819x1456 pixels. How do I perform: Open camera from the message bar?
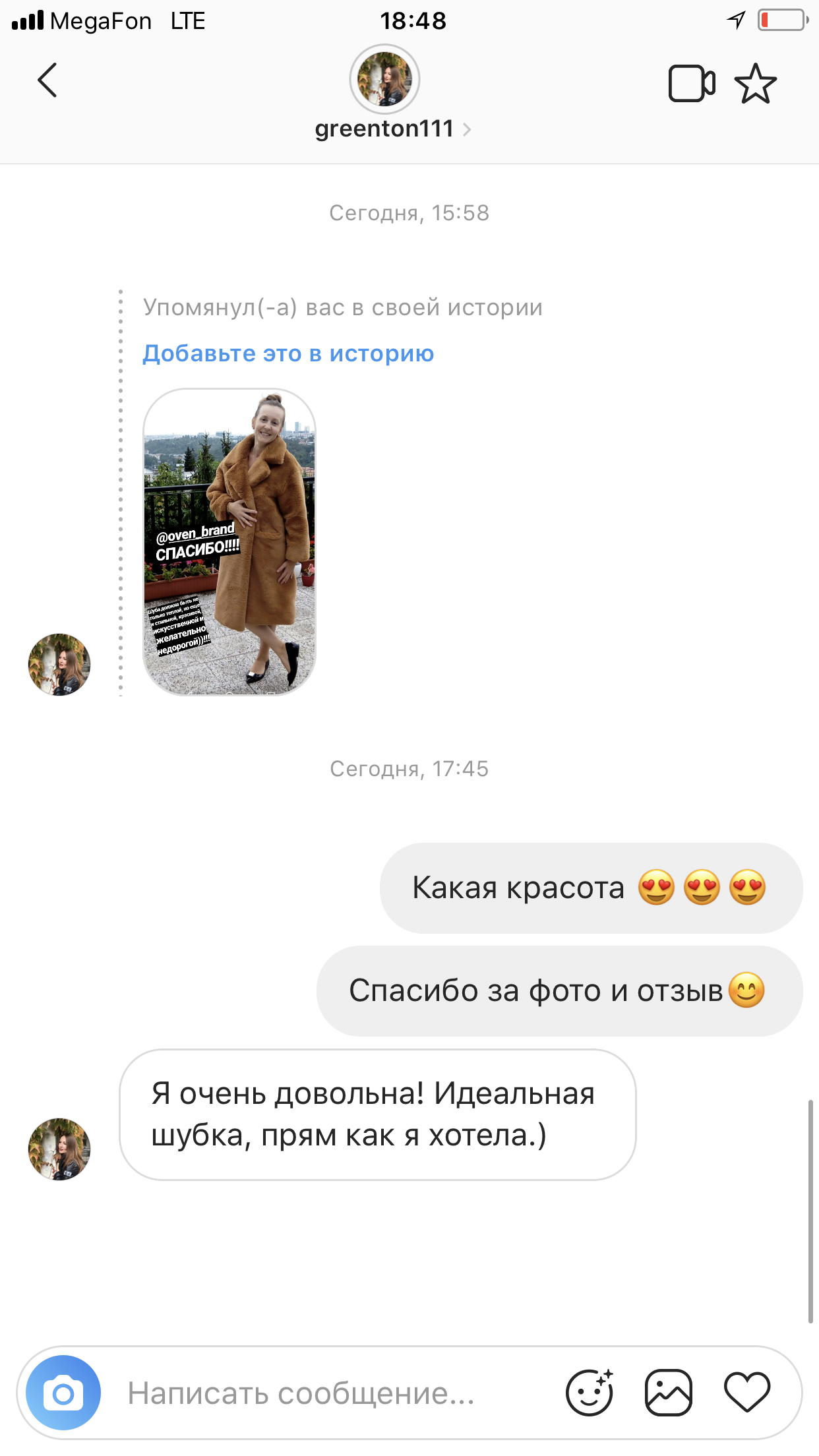[63, 1393]
